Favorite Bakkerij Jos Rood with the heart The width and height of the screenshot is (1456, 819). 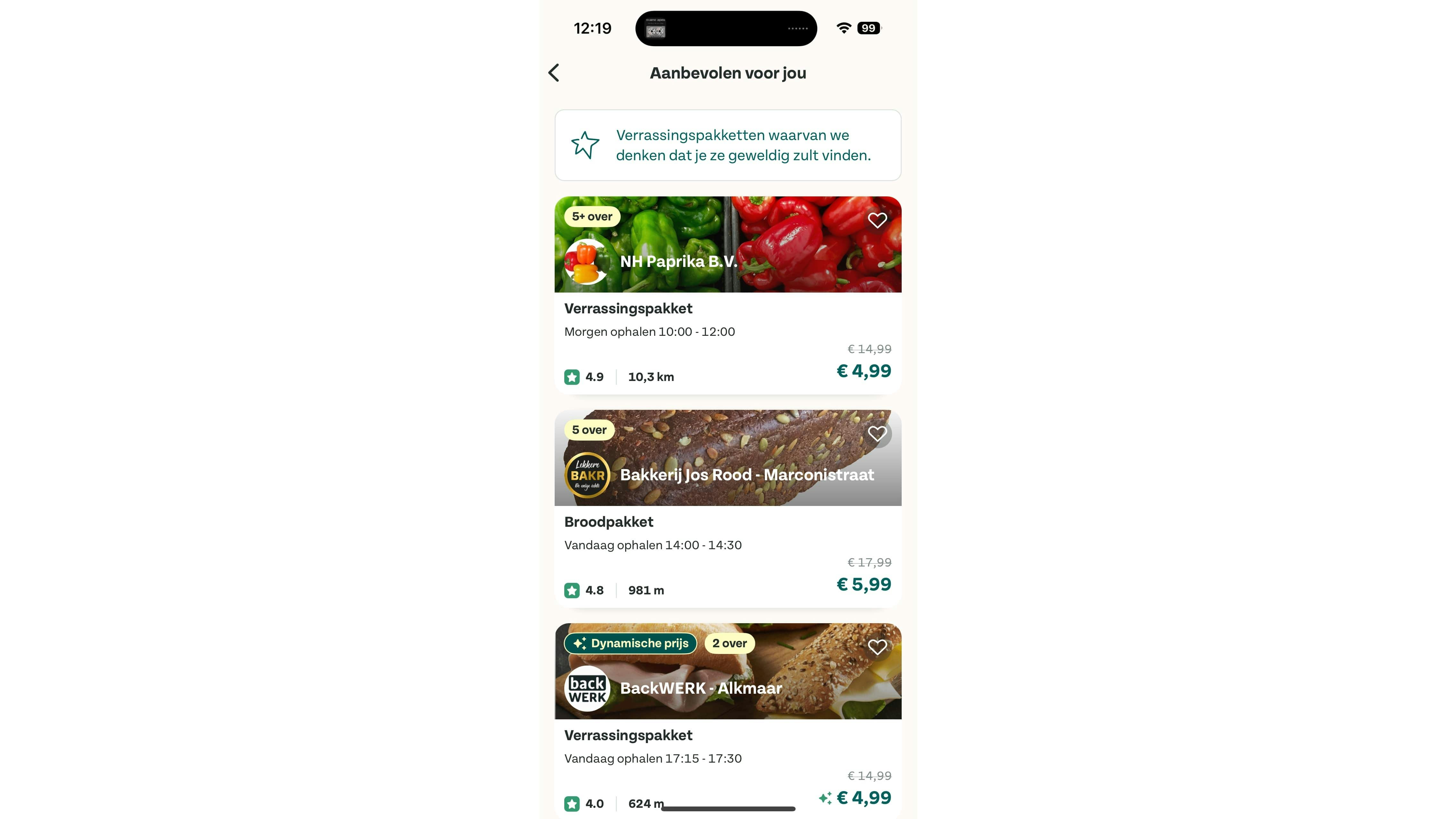coord(877,434)
